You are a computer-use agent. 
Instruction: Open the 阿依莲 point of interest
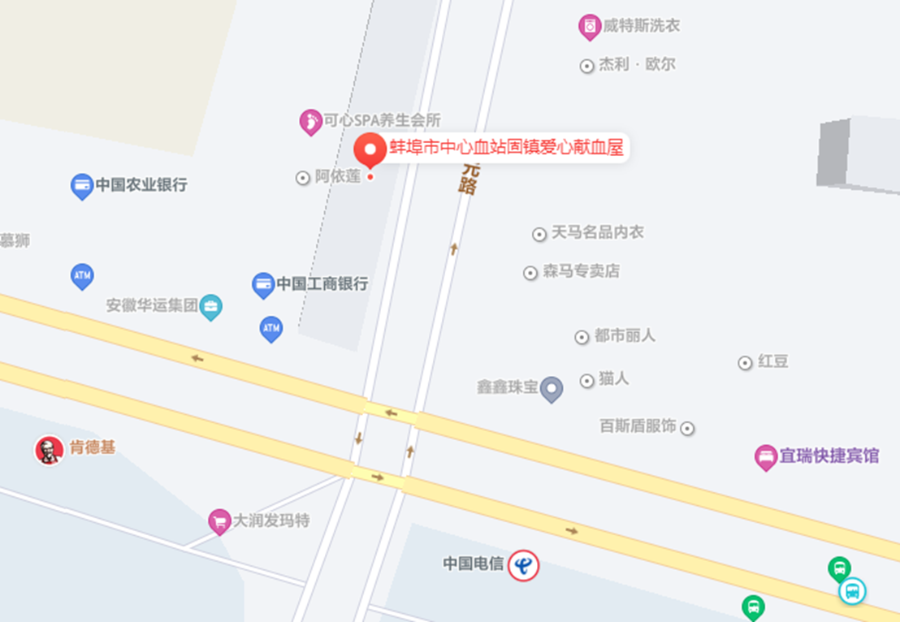(303, 178)
